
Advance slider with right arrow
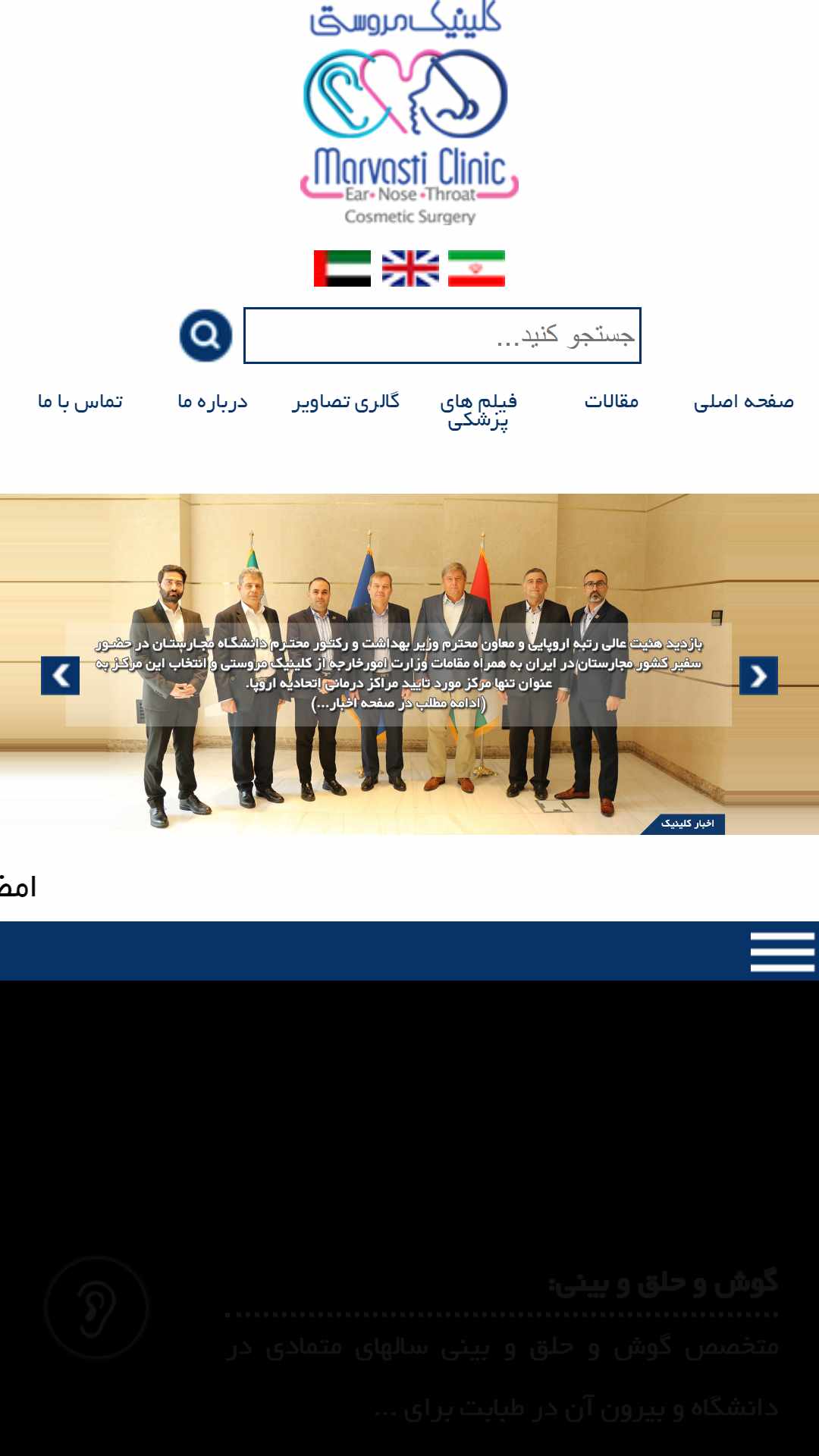758,676
